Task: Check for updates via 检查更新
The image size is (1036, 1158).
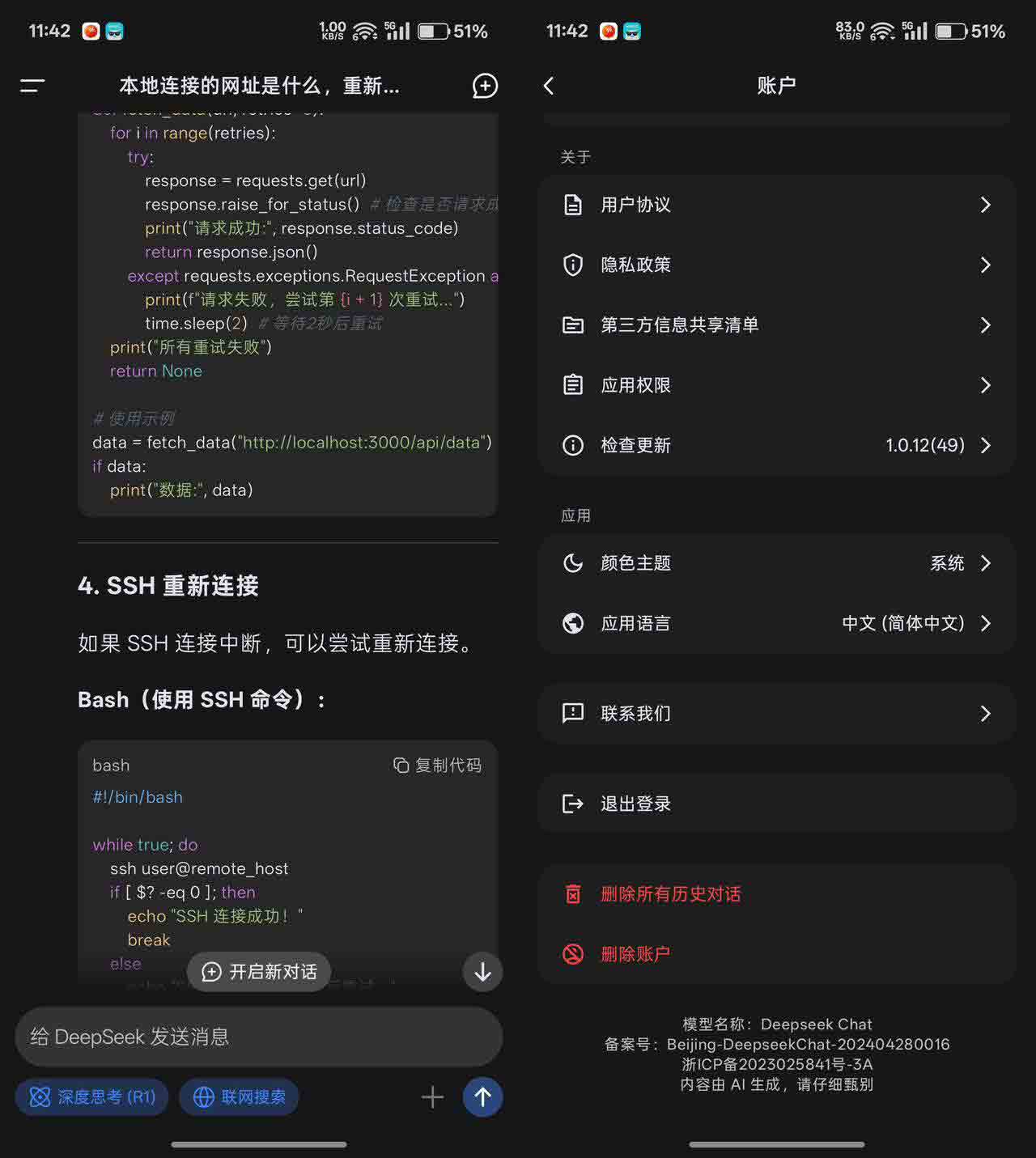Action: 775,445
